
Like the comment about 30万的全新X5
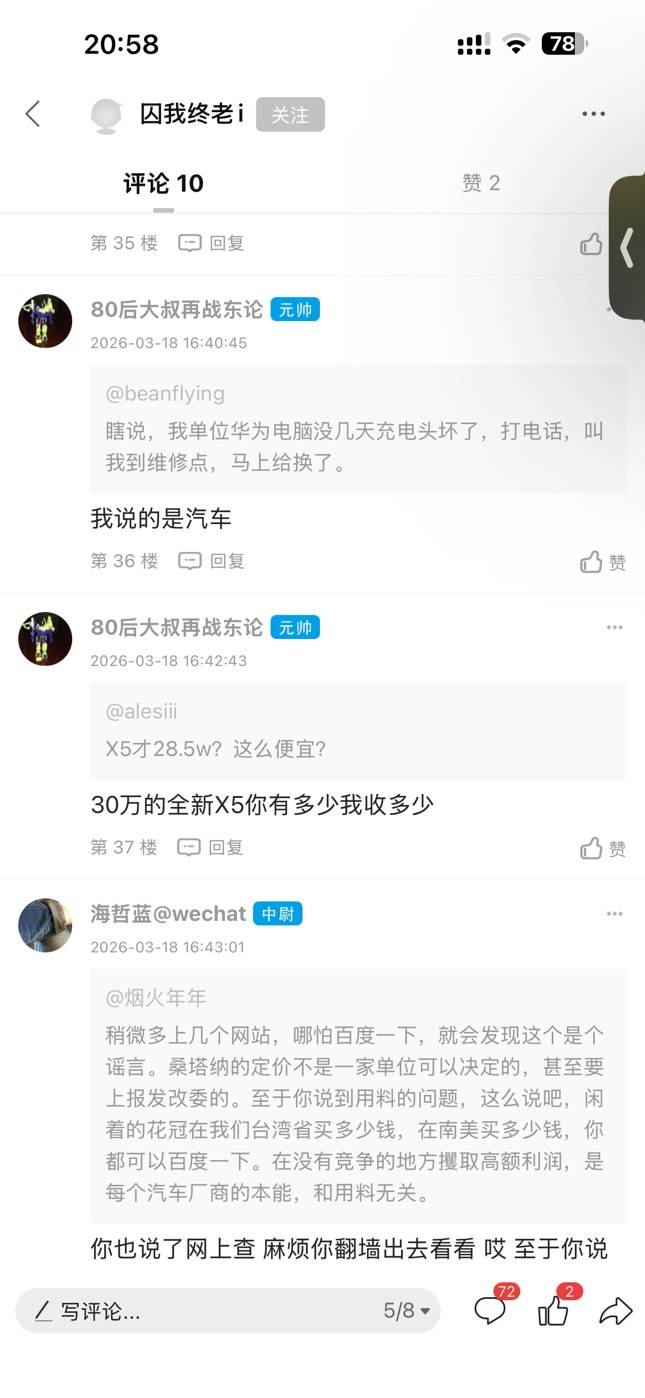click(x=603, y=848)
